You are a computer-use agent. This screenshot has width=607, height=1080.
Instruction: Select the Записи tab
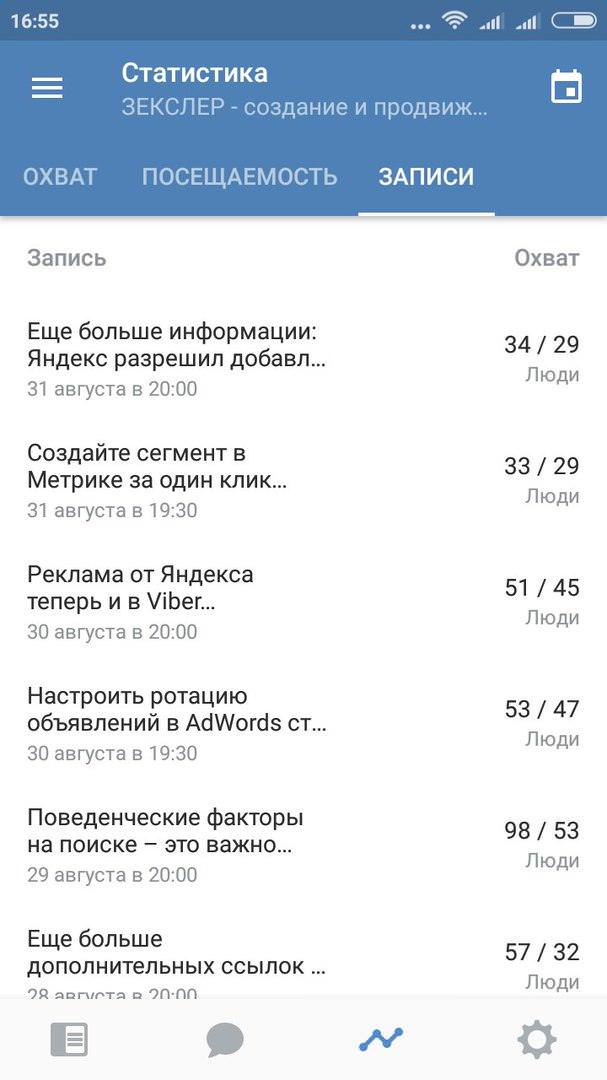426,177
